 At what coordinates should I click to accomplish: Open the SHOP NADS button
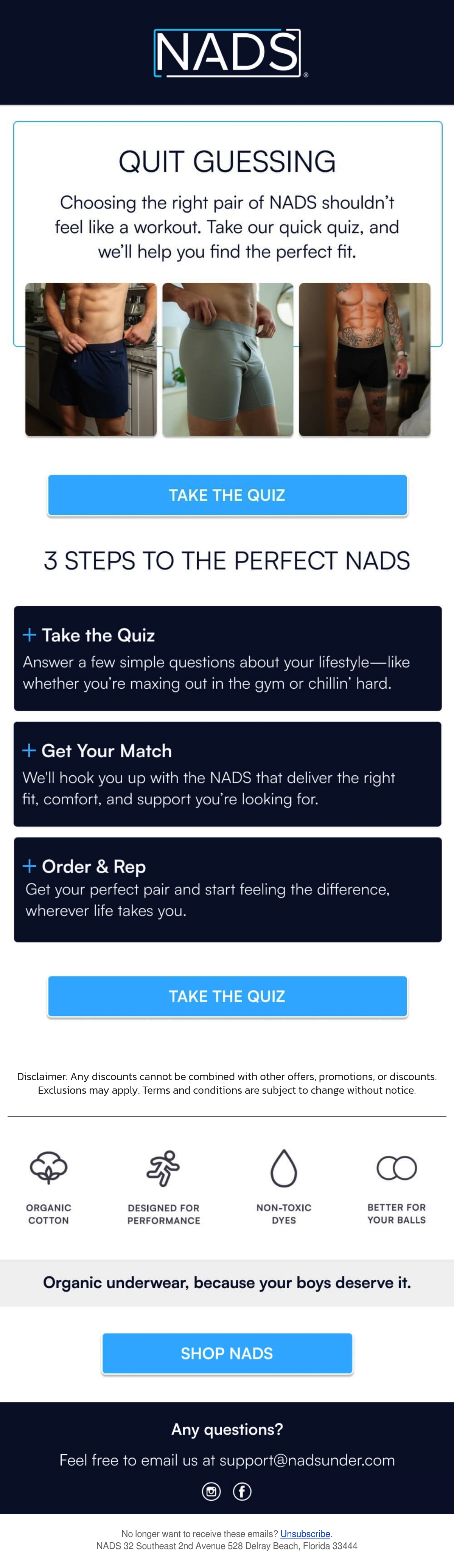[227, 1352]
